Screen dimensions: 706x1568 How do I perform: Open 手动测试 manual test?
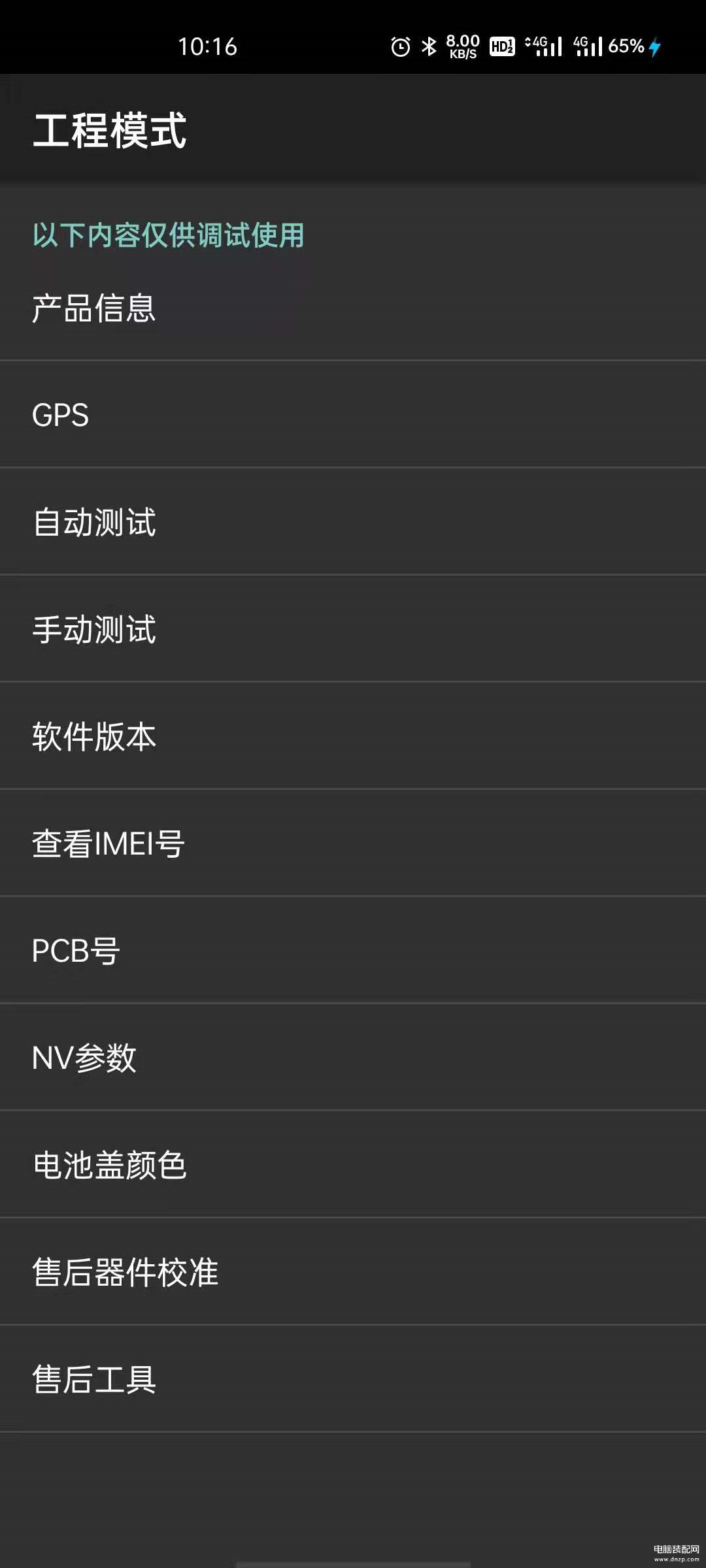(x=353, y=629)
